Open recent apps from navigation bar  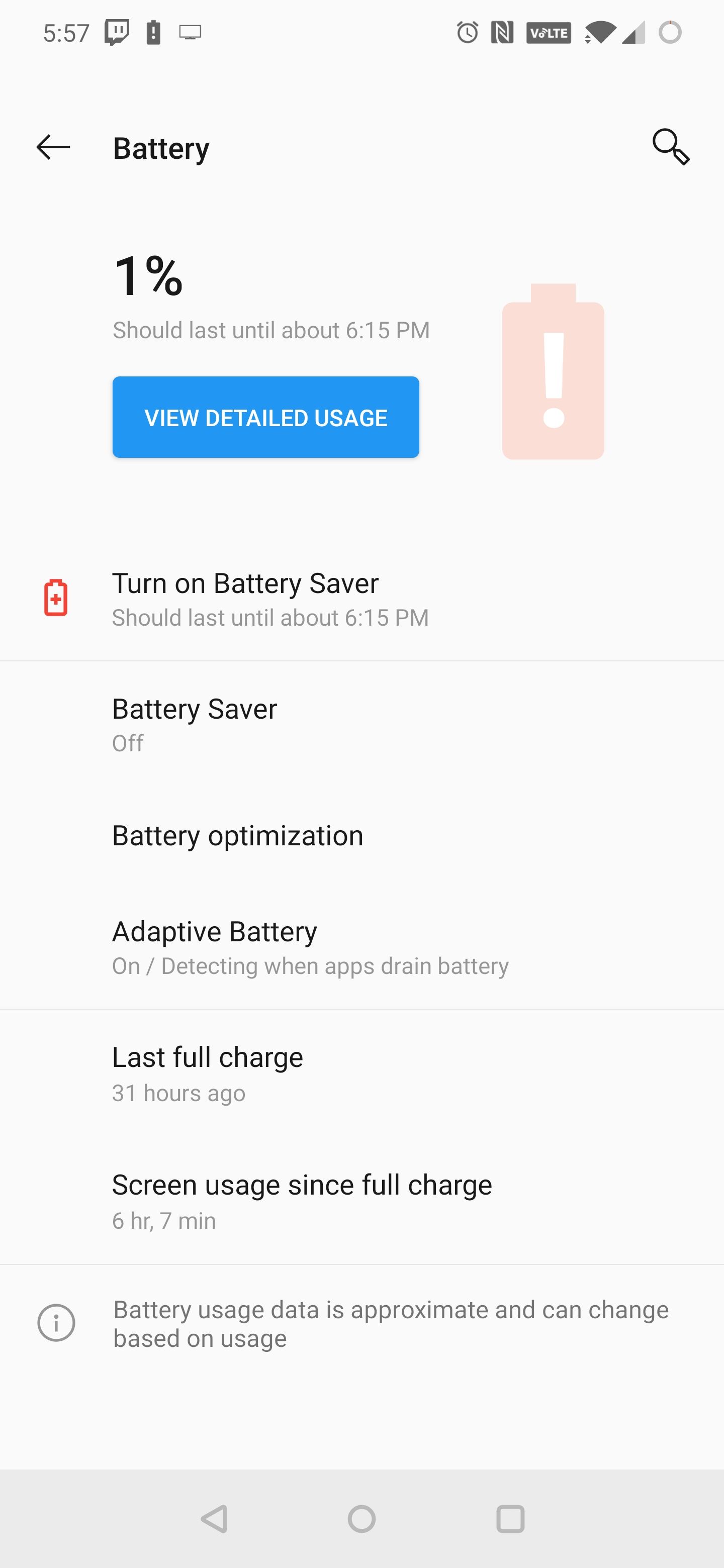(510, 1519)
